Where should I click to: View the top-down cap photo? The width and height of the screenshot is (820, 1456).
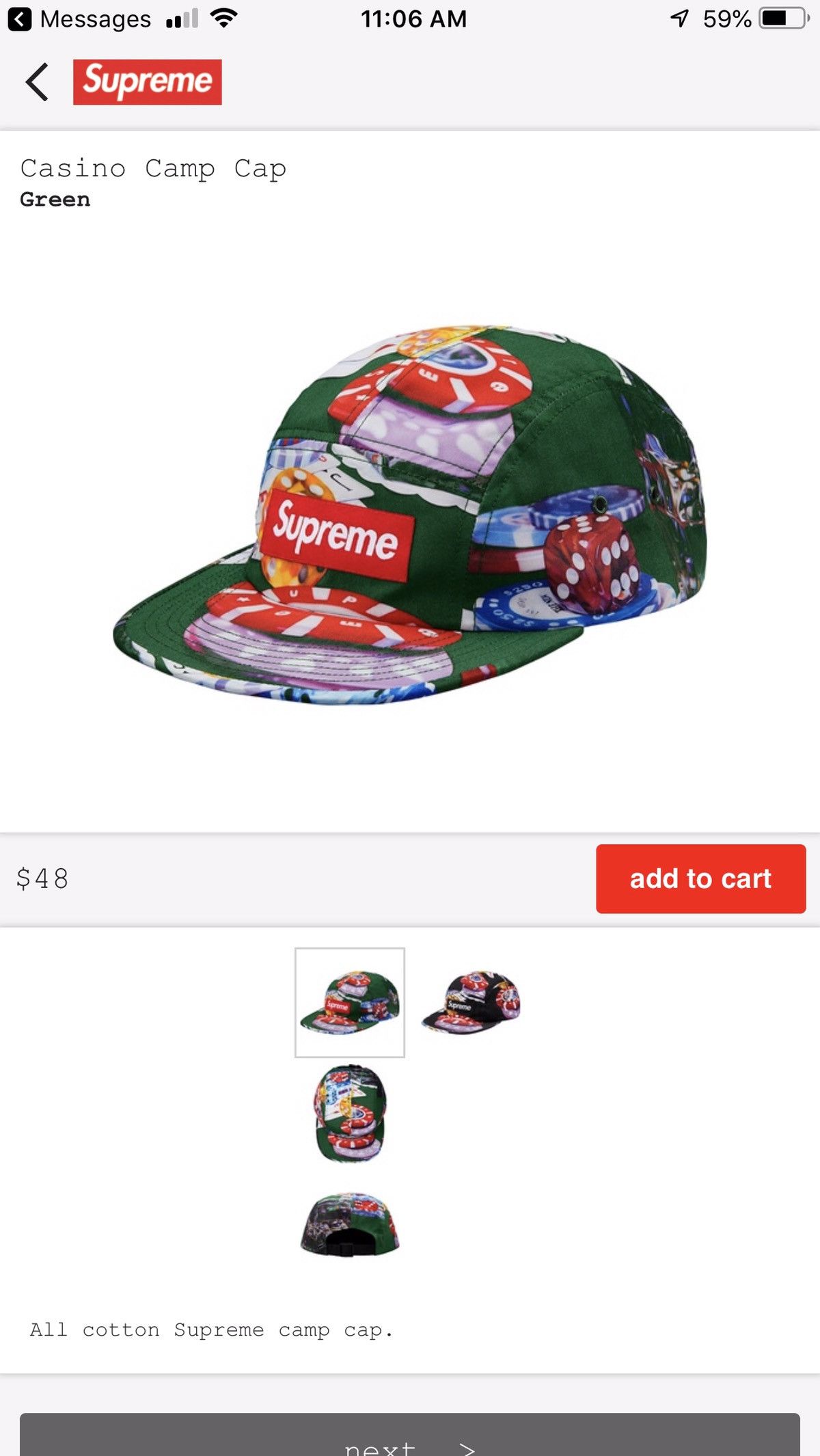pos(350,1113)
